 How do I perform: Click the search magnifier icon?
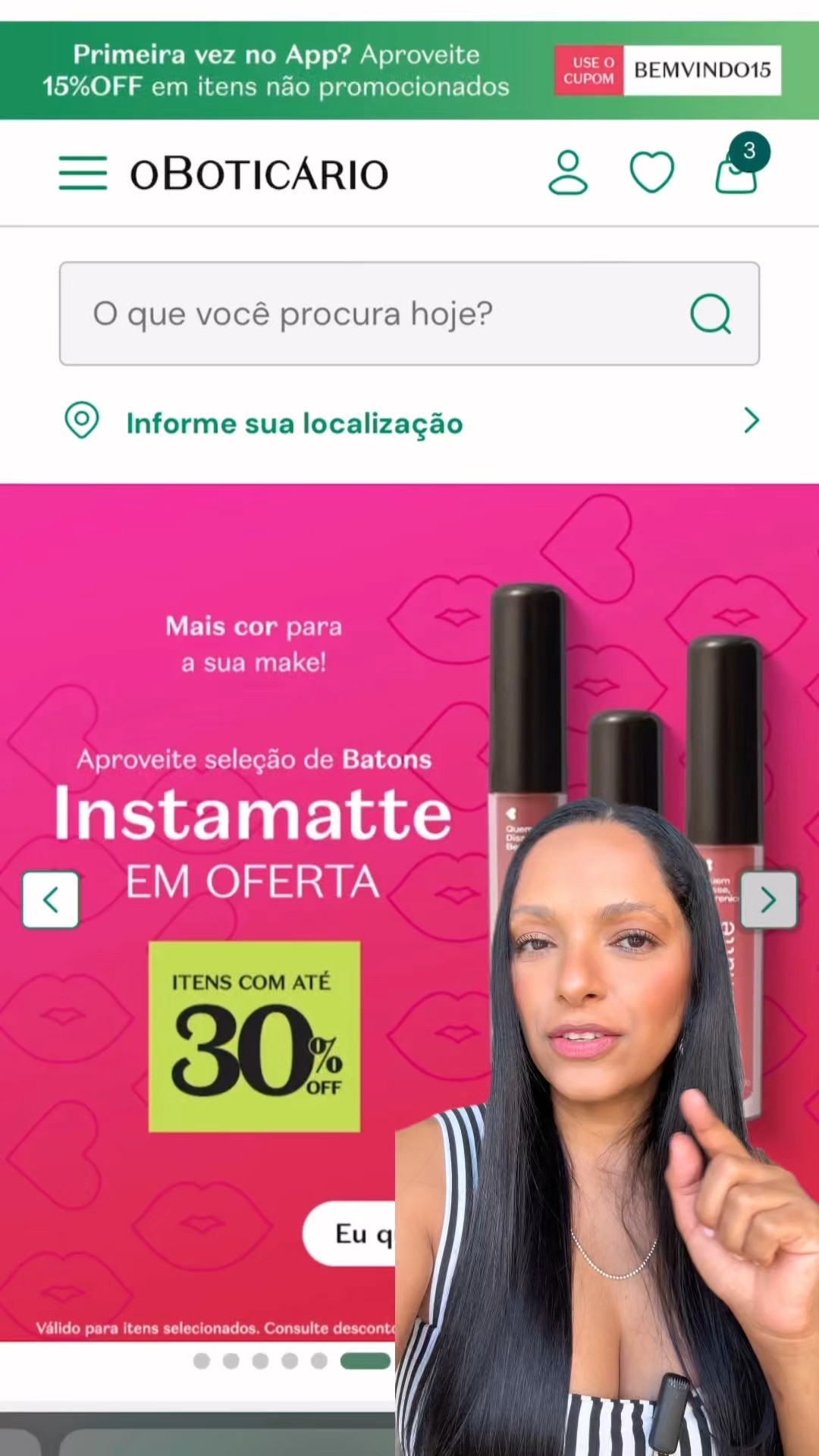tap(710, 313)
